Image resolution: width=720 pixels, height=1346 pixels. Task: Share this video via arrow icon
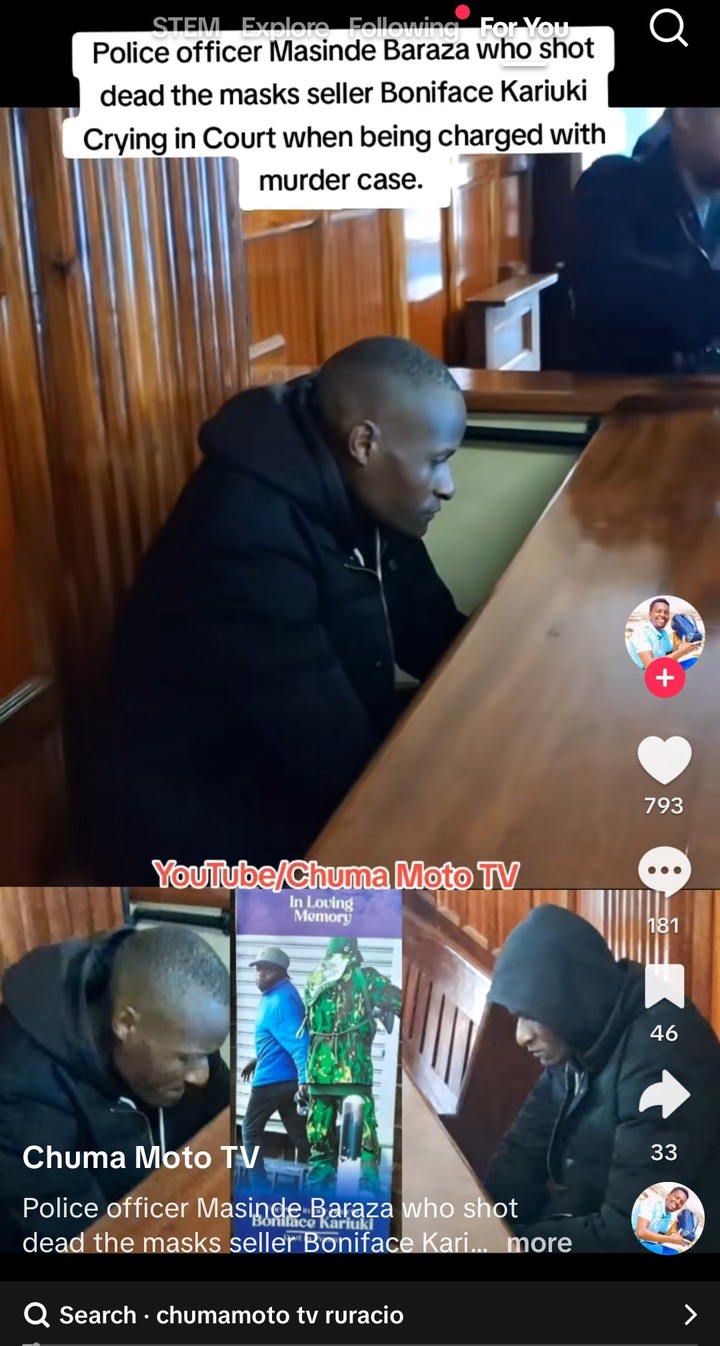pyautogui.click(x=664, y=1096)
